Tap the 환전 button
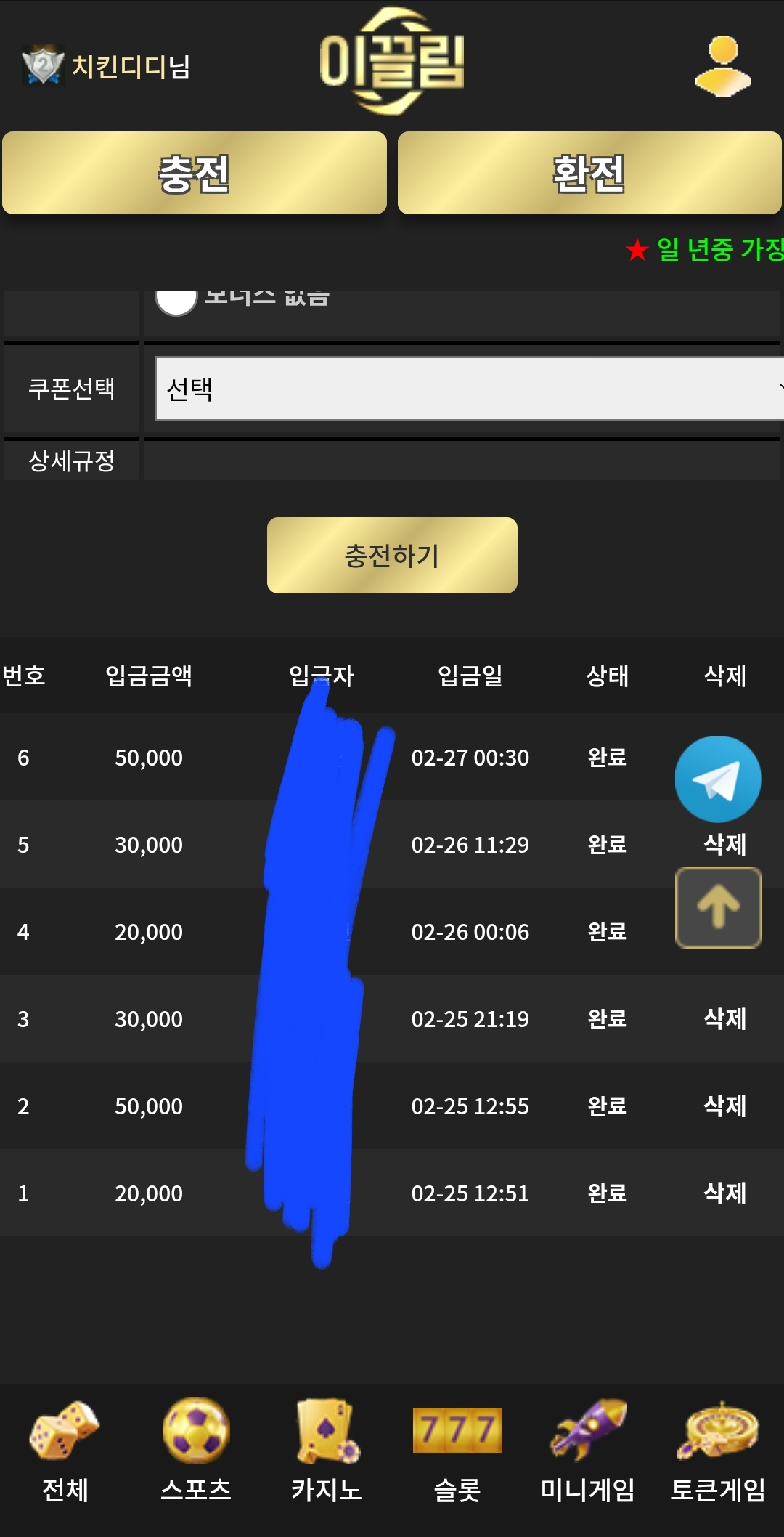 (589, 173)
